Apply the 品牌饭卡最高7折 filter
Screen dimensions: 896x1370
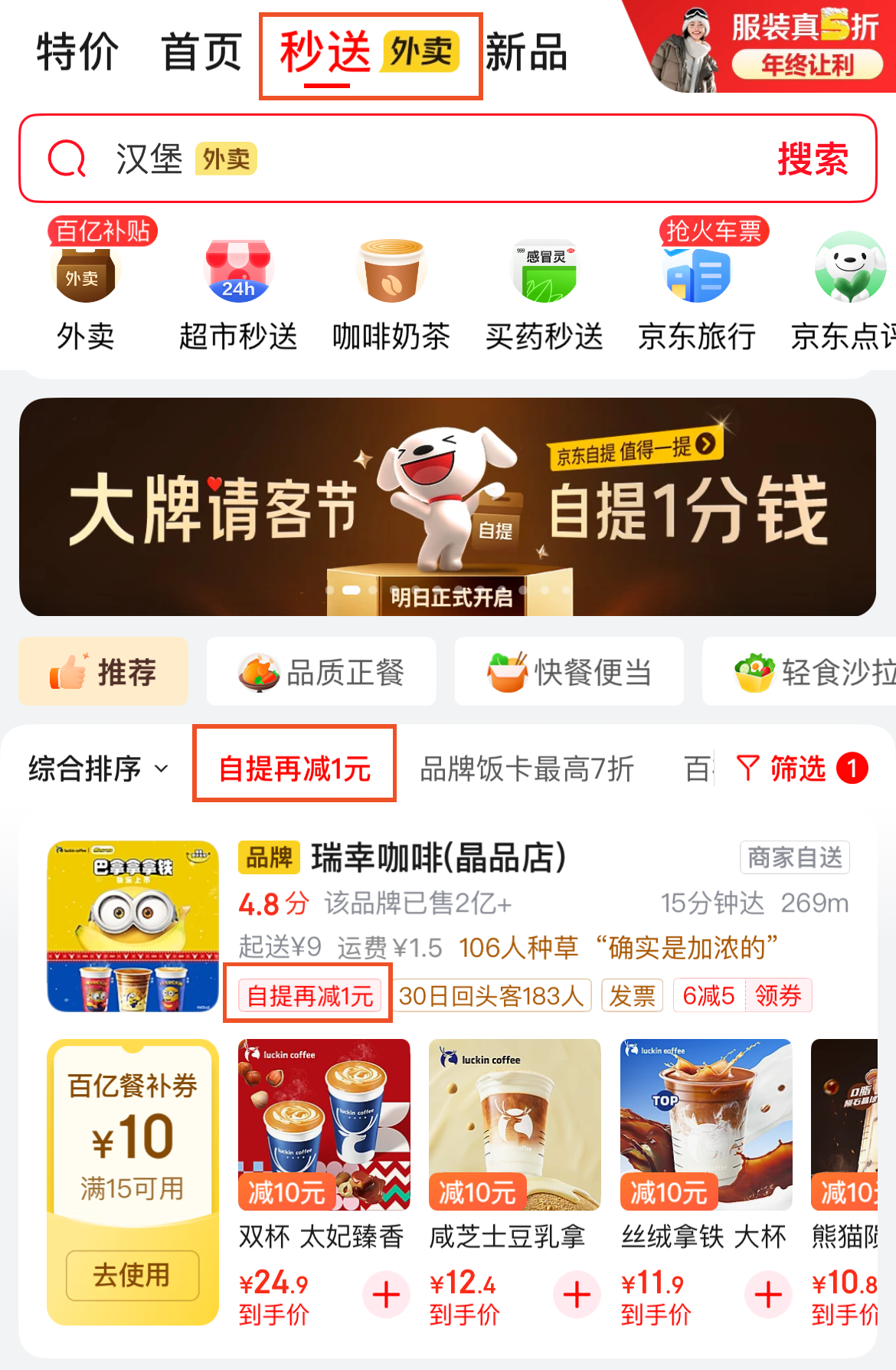click(527, 769)
